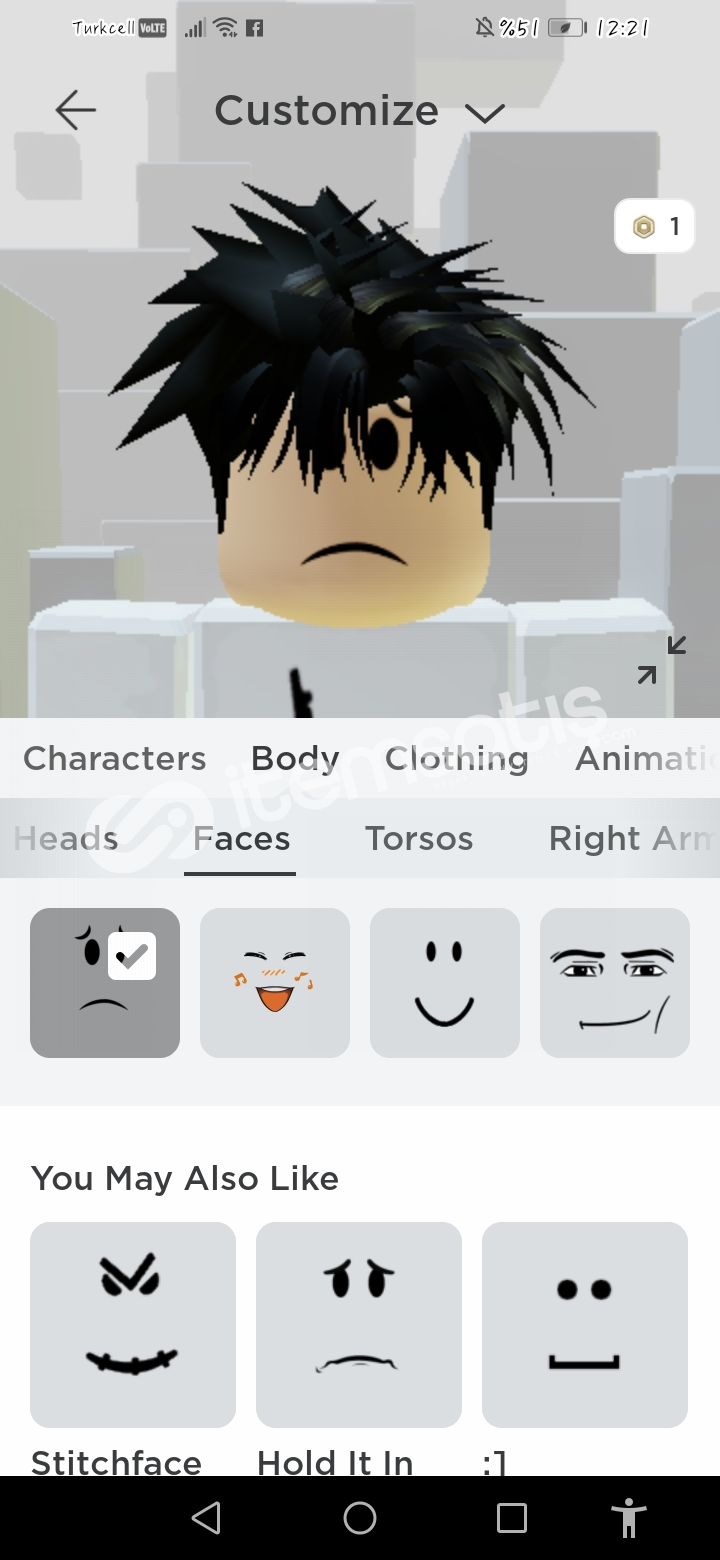Collapse the avatar preview with arrows icon
The height and width of the screenshot is (1560, 720).
[x=662, y=660]
